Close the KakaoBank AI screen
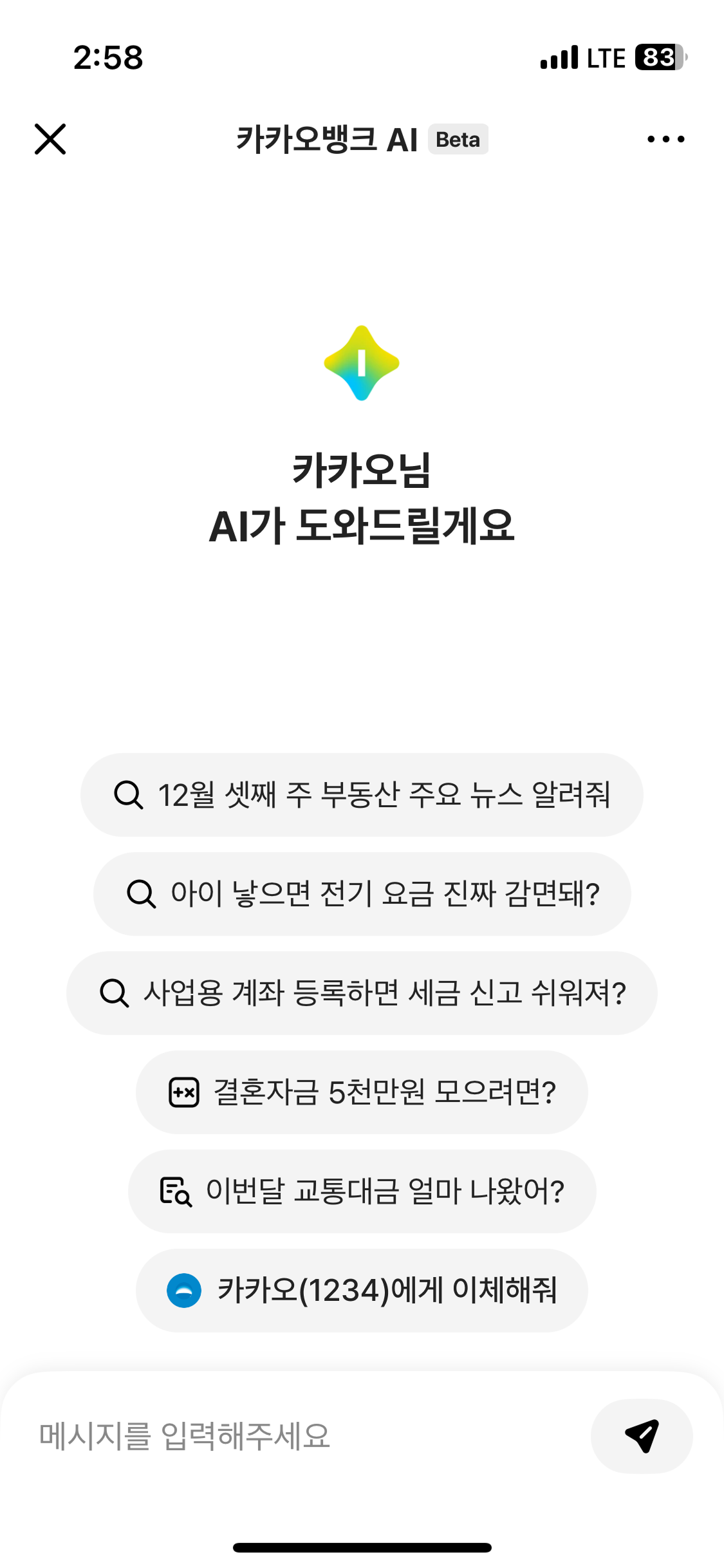Image resolution: width=724 pixels, height=1568 pixels. [50, 139]
